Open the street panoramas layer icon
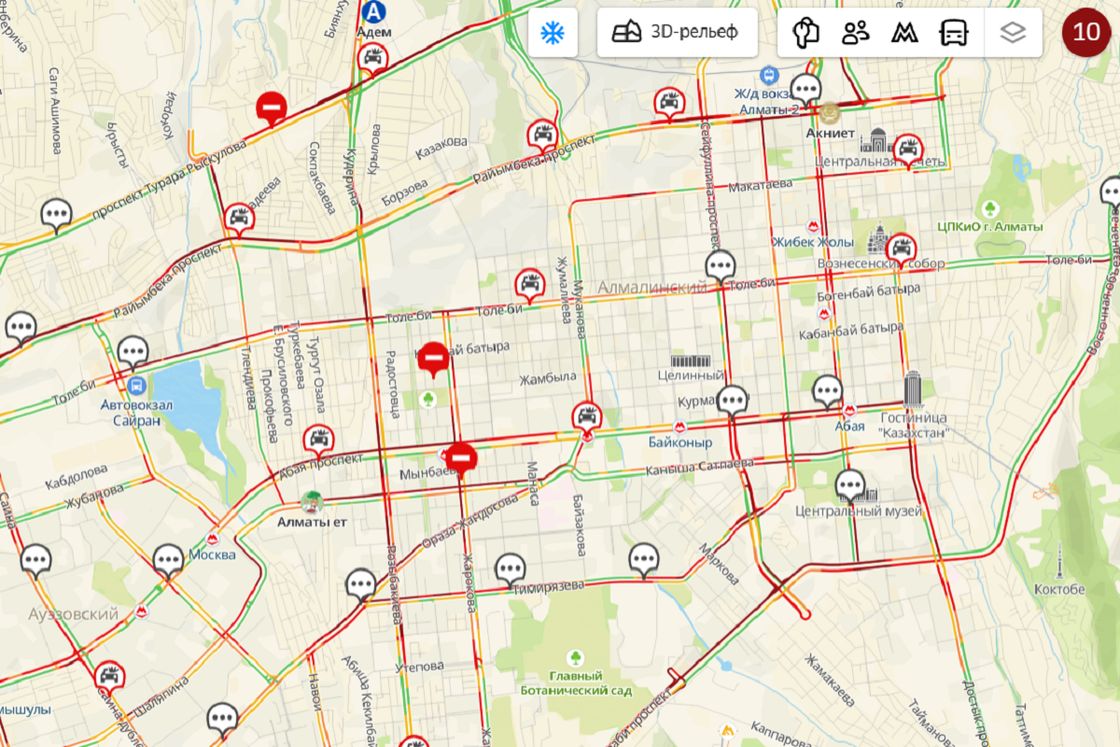The height and width of the screenshot is (747, 1120). 805,33
